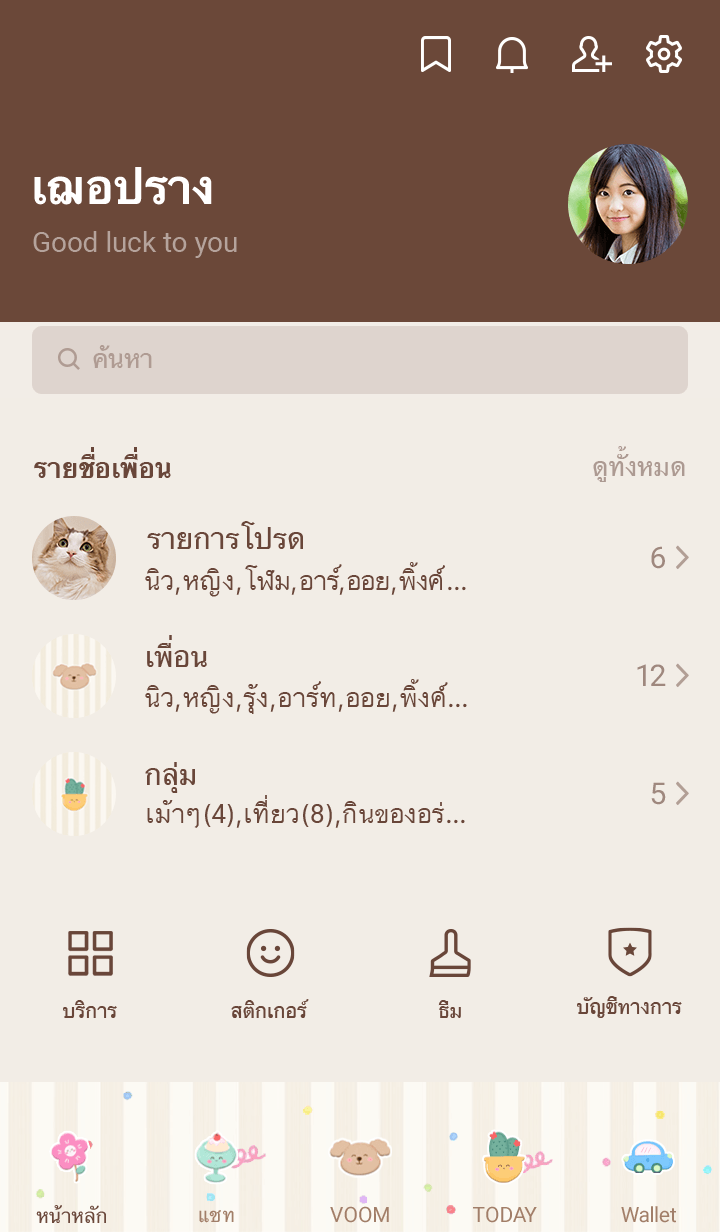Open the notifications bell

pyautogui.click(x=512, y=54)
